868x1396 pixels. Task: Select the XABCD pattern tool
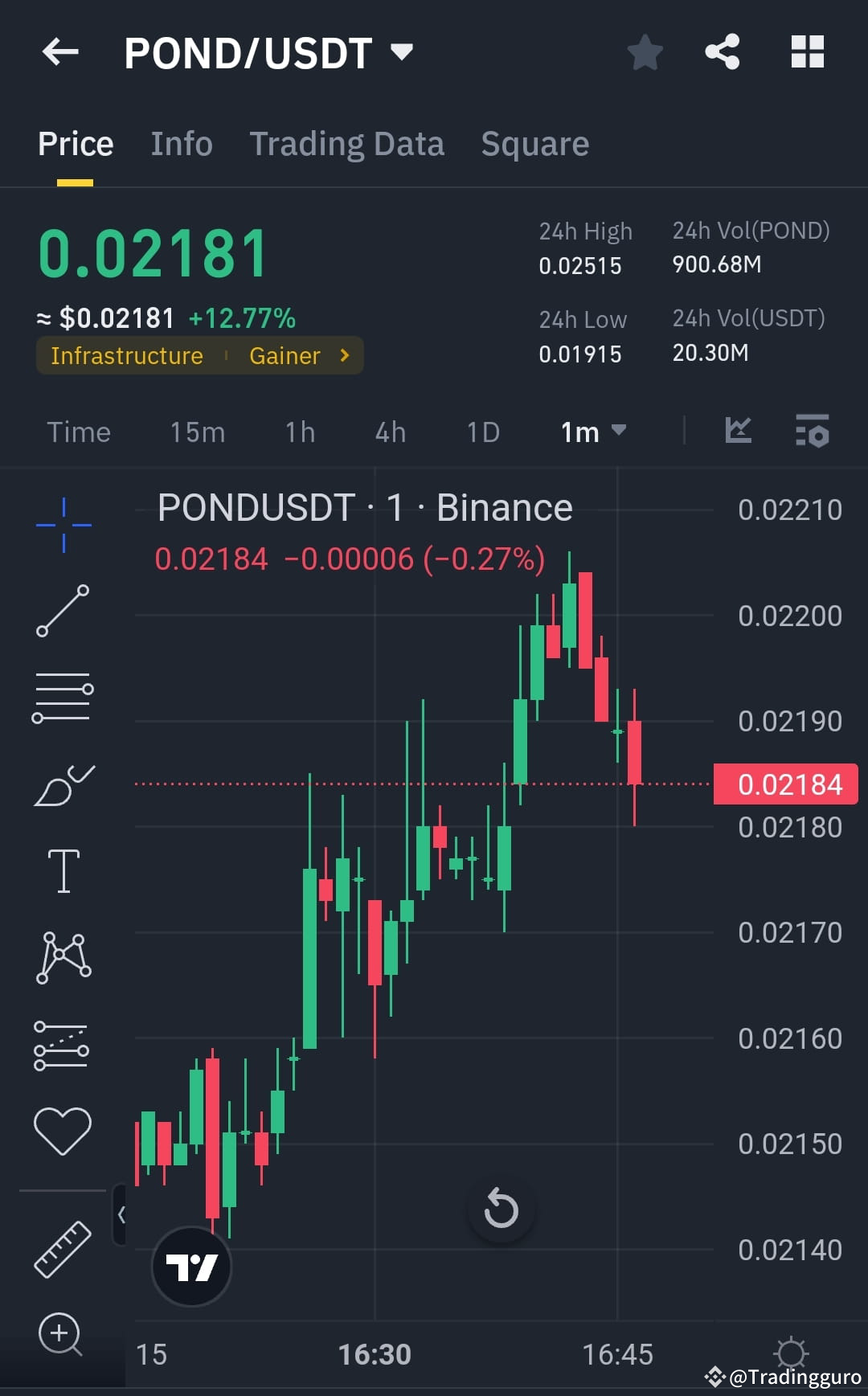pos(63,956)
